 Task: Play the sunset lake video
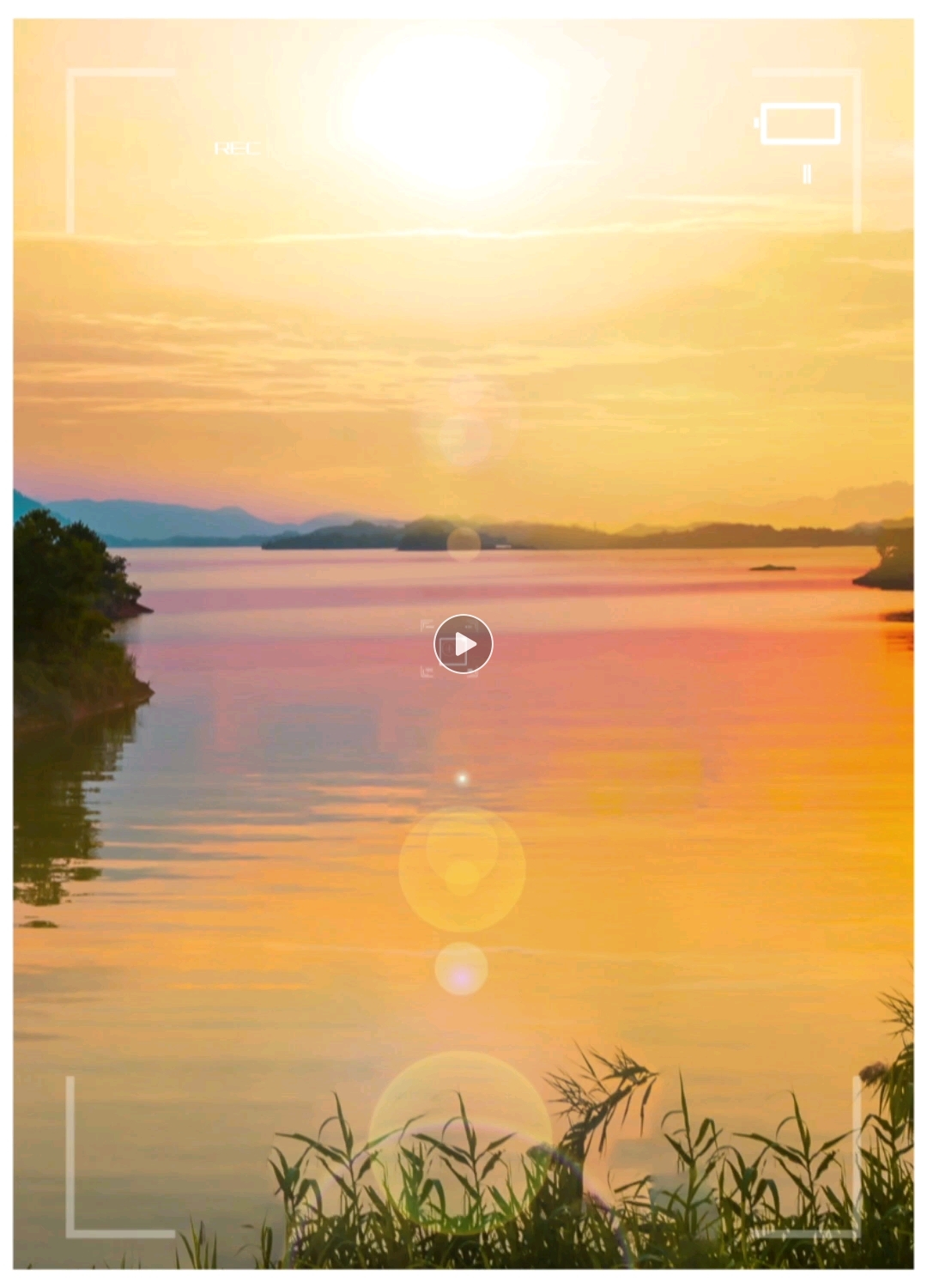463,644
